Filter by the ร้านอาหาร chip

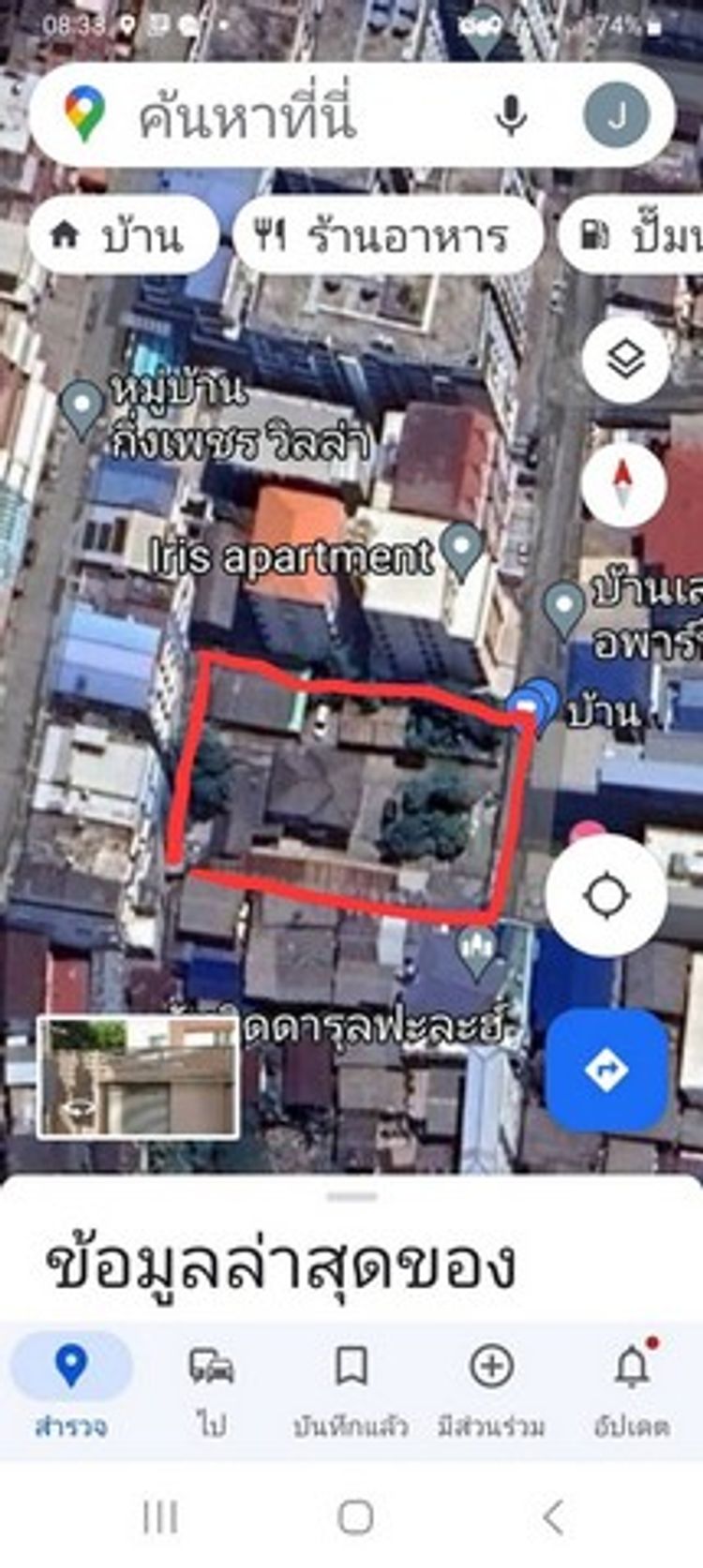click(x=386, y=235)
